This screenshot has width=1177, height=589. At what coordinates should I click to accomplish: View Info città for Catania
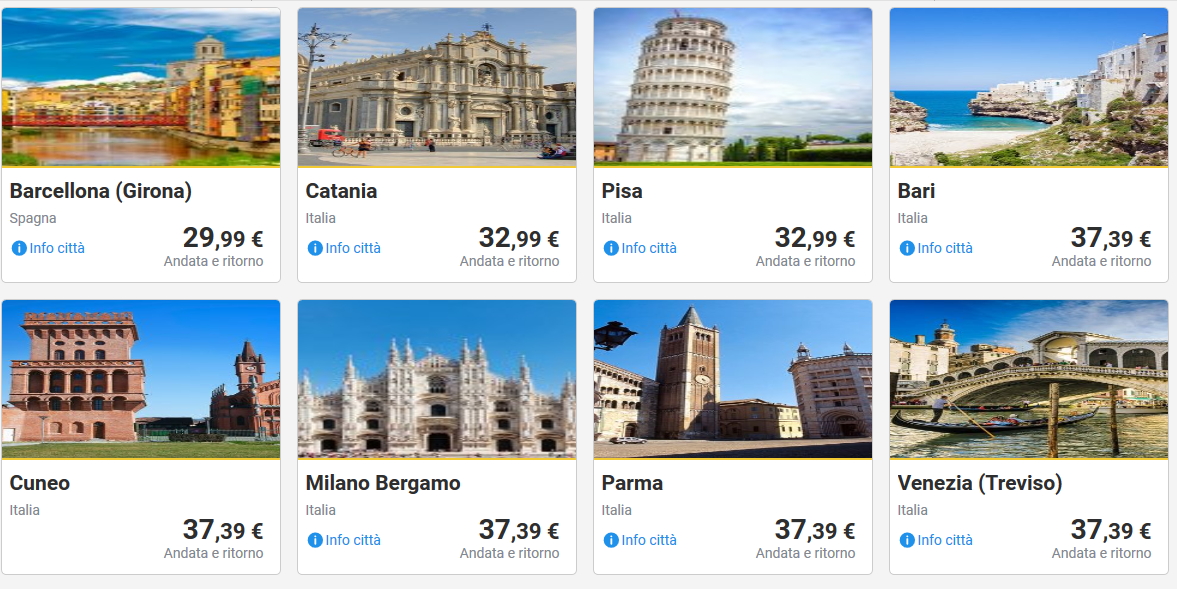click(x=345, y=248)
